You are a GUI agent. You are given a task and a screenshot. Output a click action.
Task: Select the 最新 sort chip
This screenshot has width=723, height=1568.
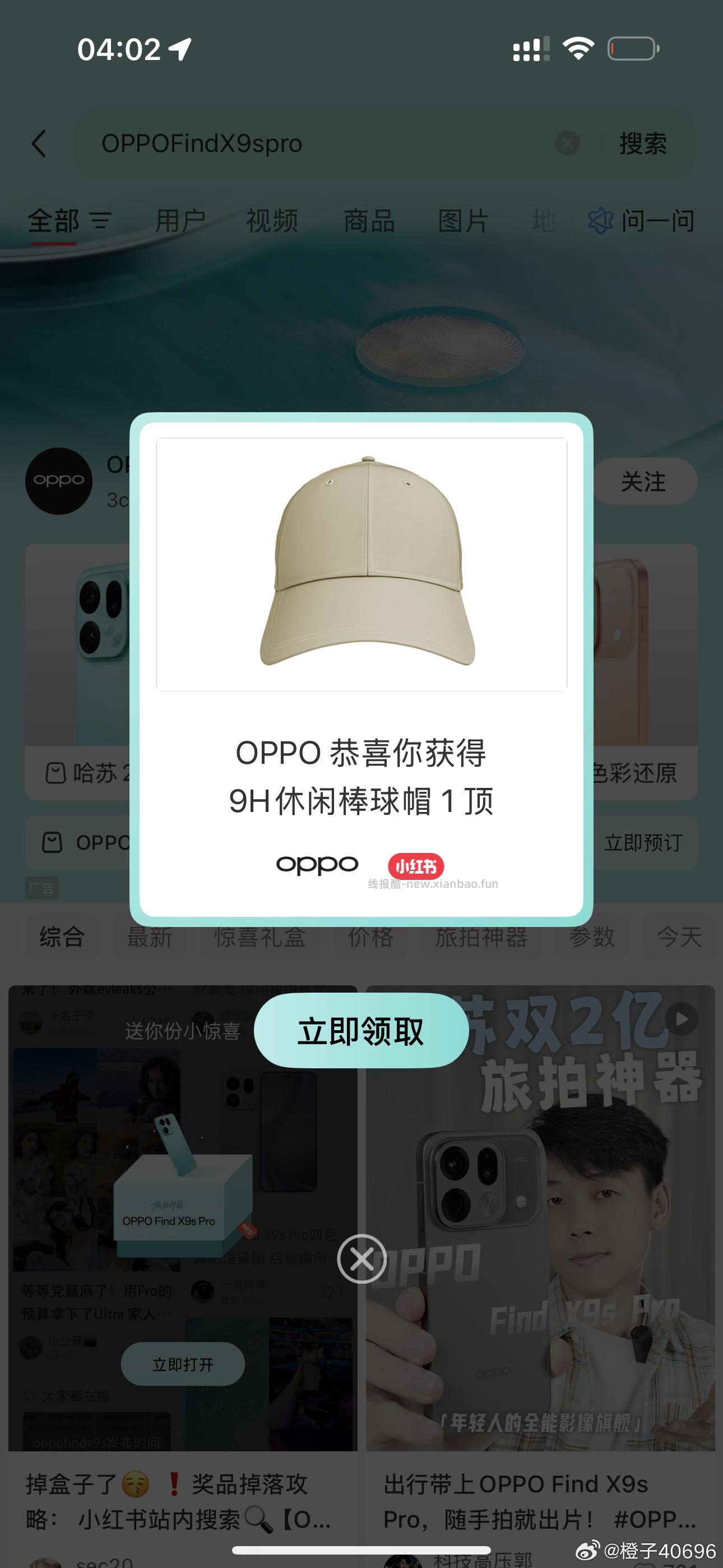pos(149,936)
